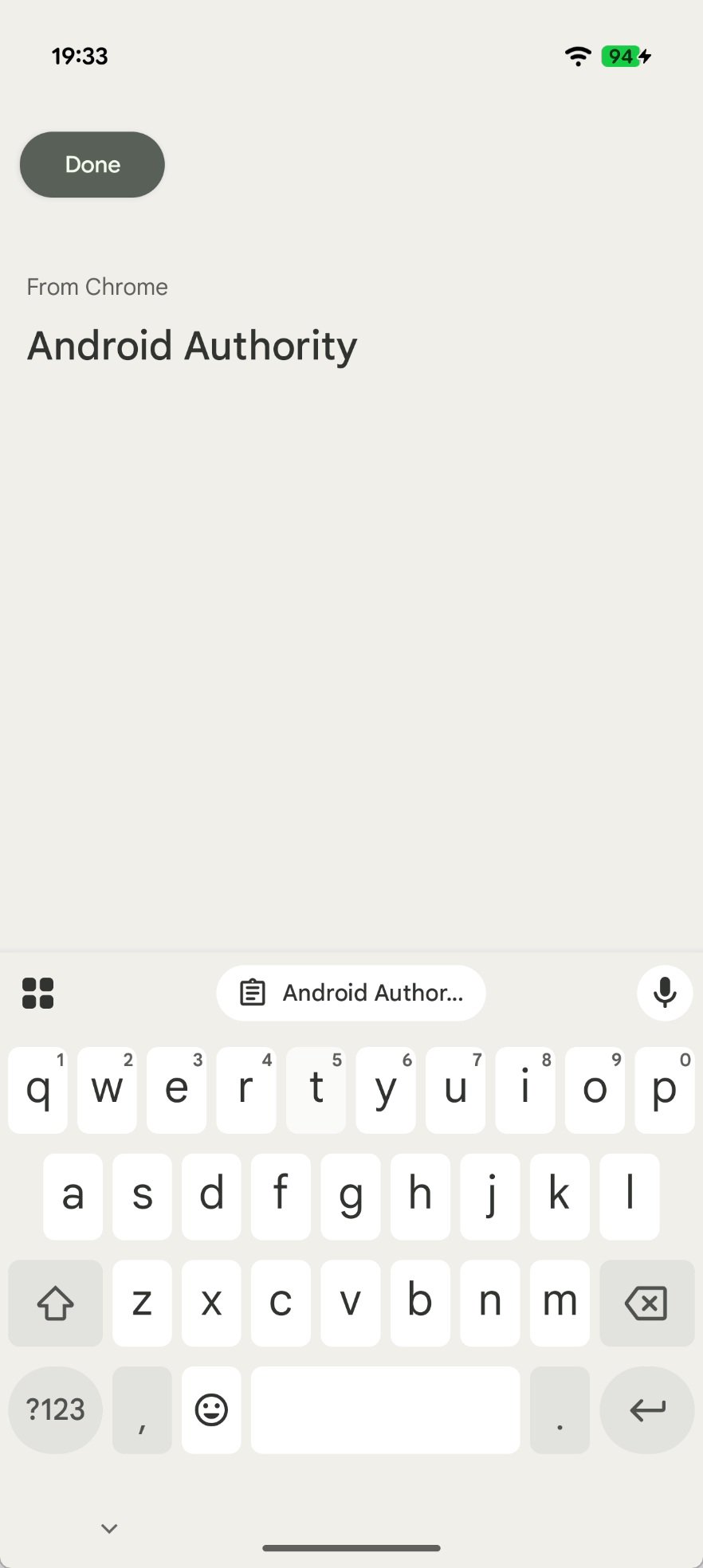Tap the Done button
This screenshot has width=703, height=1568.
[92, 165]
